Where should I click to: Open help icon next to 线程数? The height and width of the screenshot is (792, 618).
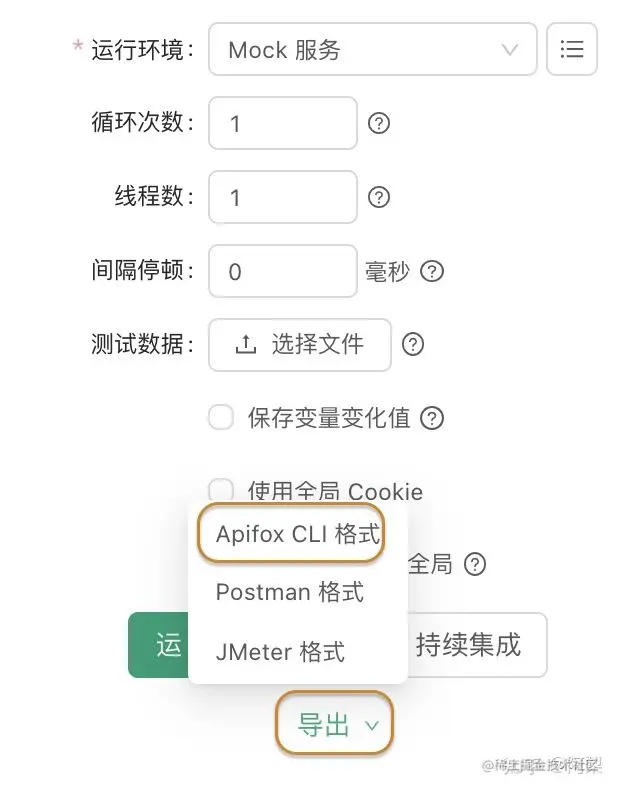(x=379, y=197)
